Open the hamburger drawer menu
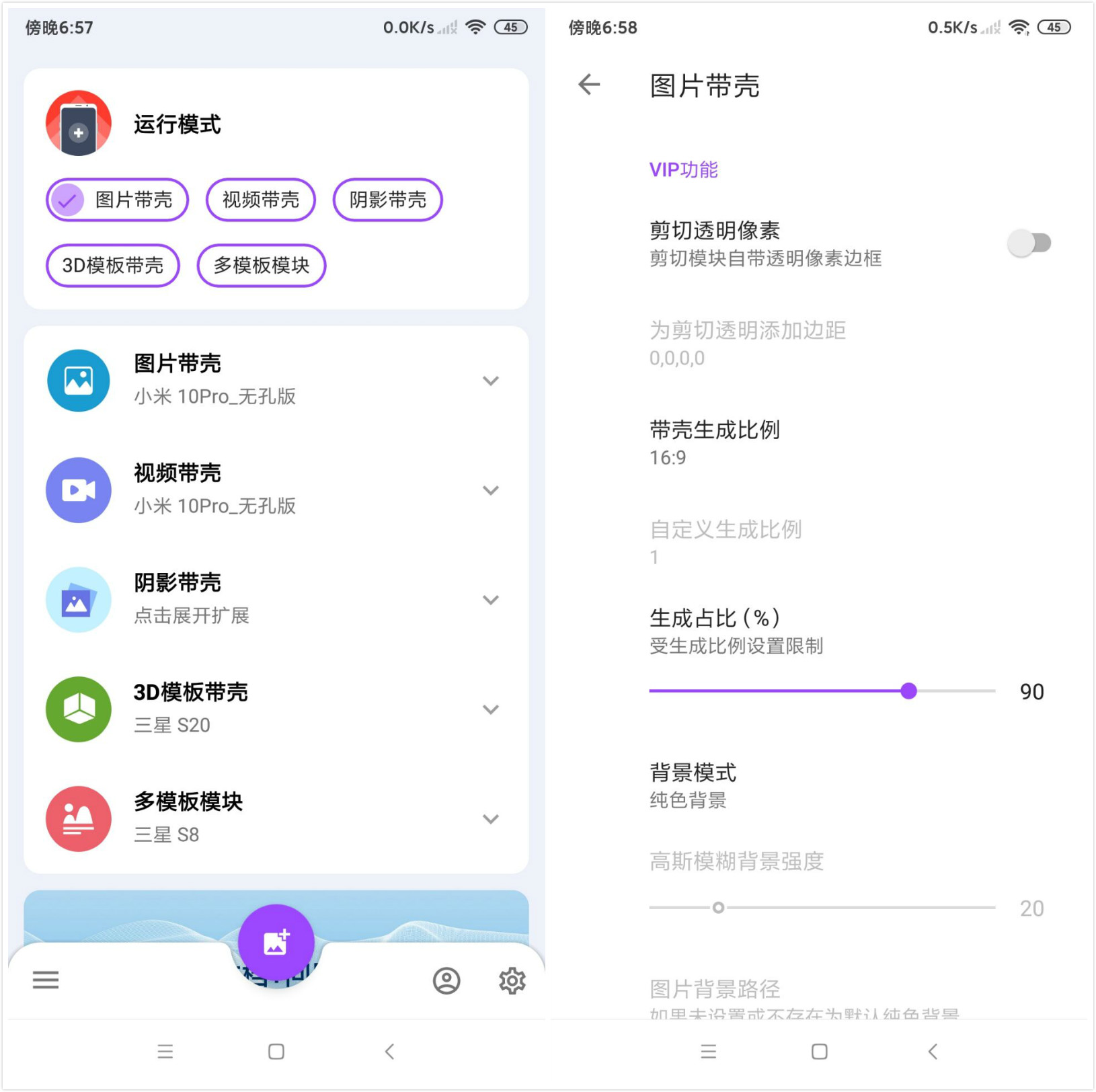Image resolution: width=1096 pixels, height=1092 pixels. [46, 980]
